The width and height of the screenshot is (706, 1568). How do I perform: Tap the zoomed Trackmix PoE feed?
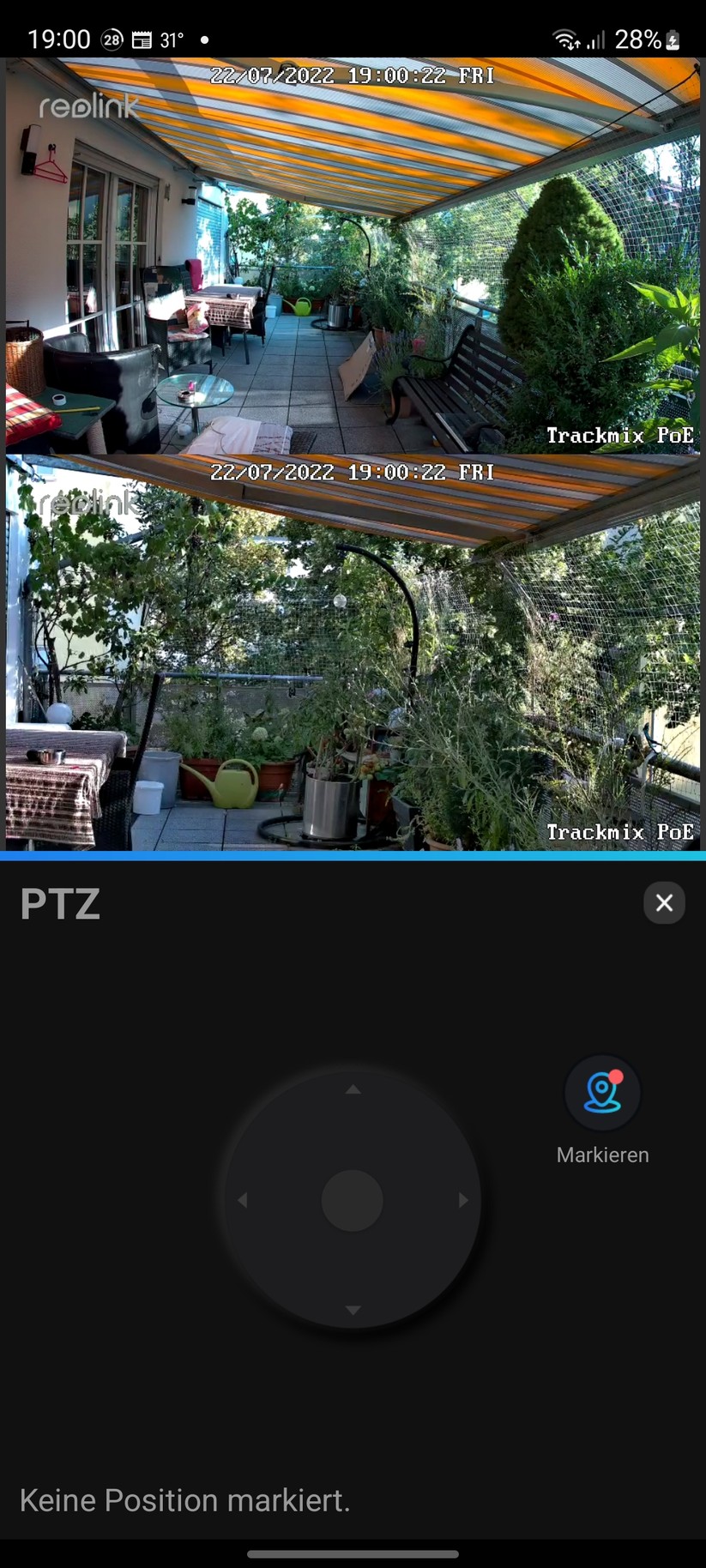click(x=353, y=653)
